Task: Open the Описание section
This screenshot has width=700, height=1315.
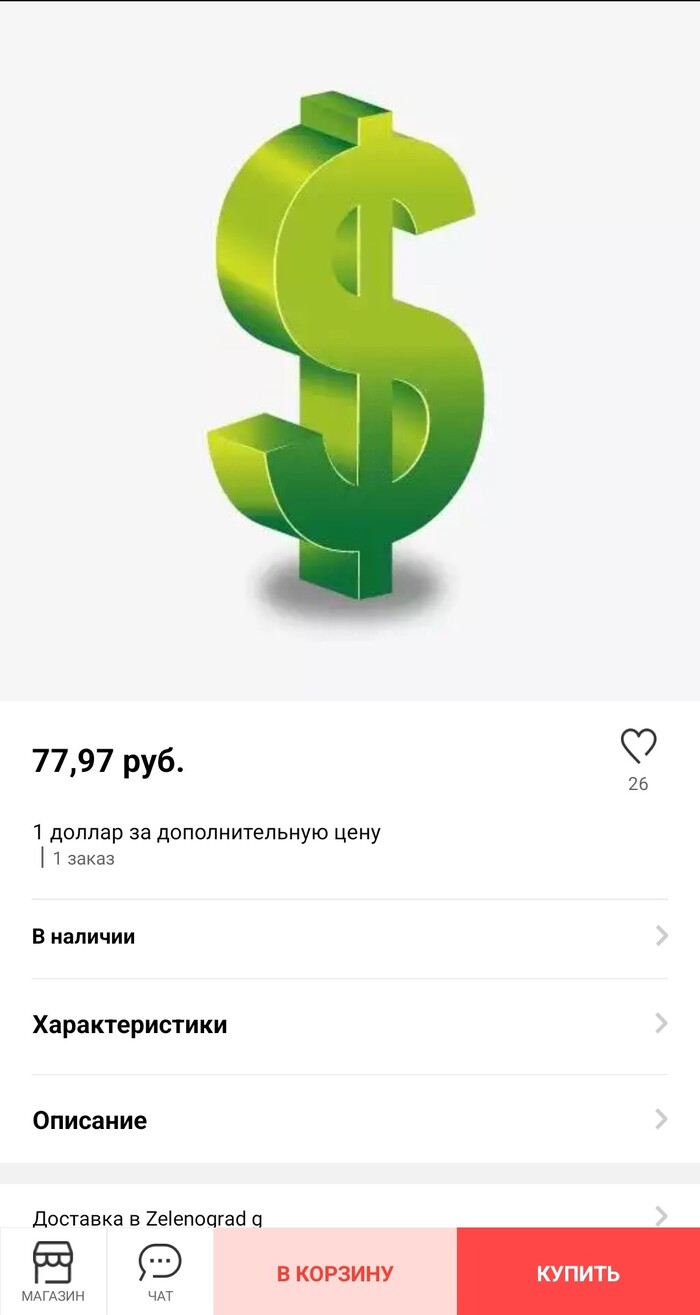Action: (350, 1120)
